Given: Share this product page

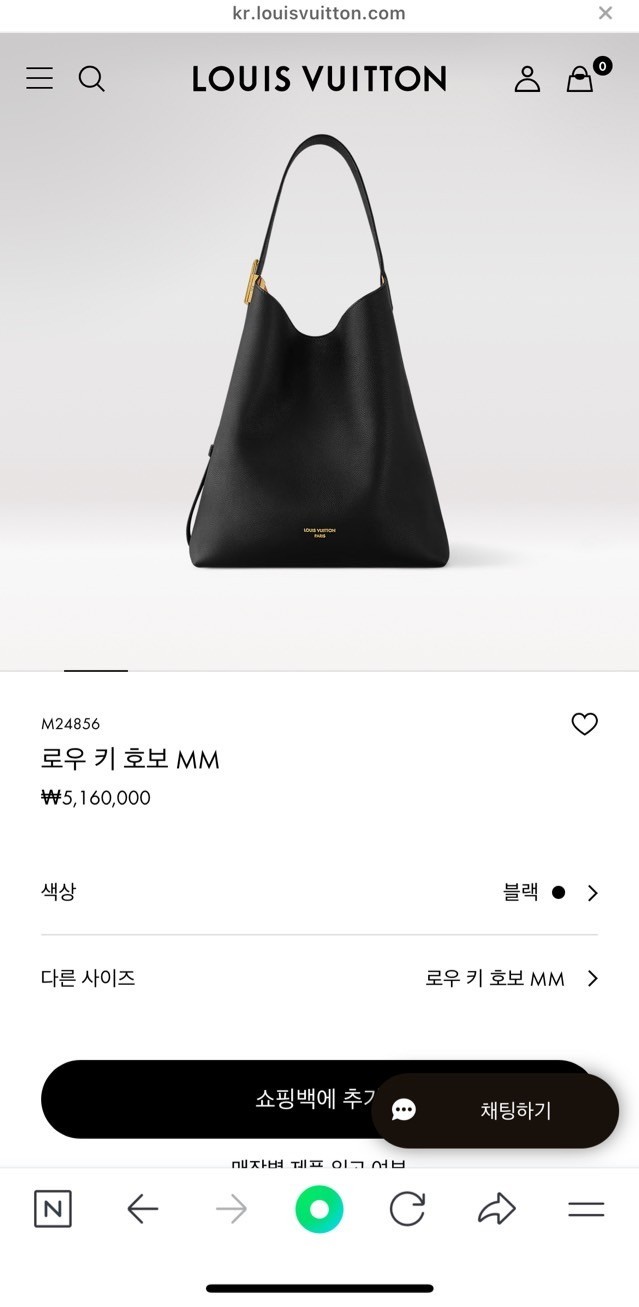Looking at the screenshot, I should (x=496, y=1210).
